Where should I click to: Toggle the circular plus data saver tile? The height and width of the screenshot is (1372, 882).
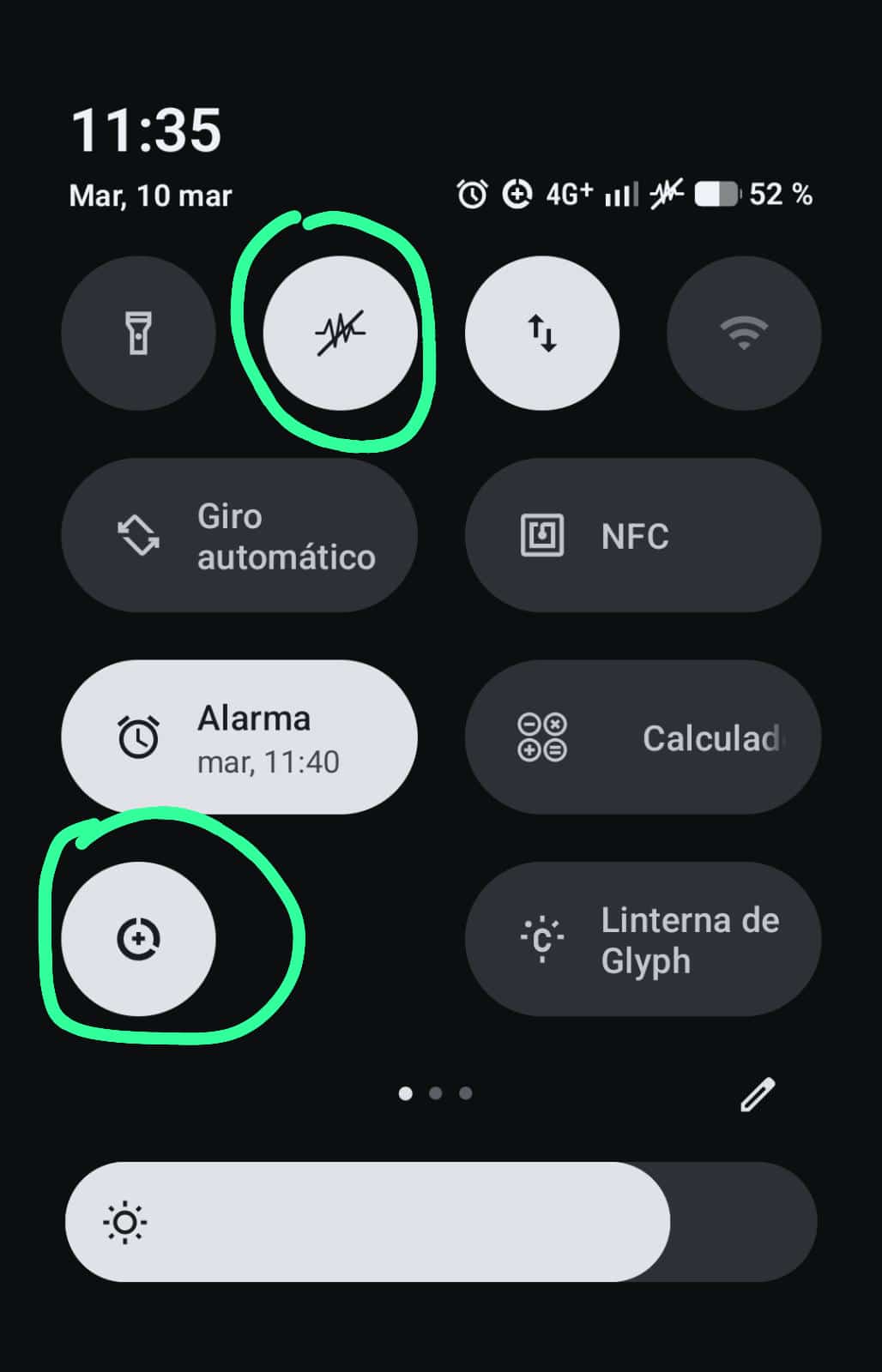pos(138,939)
